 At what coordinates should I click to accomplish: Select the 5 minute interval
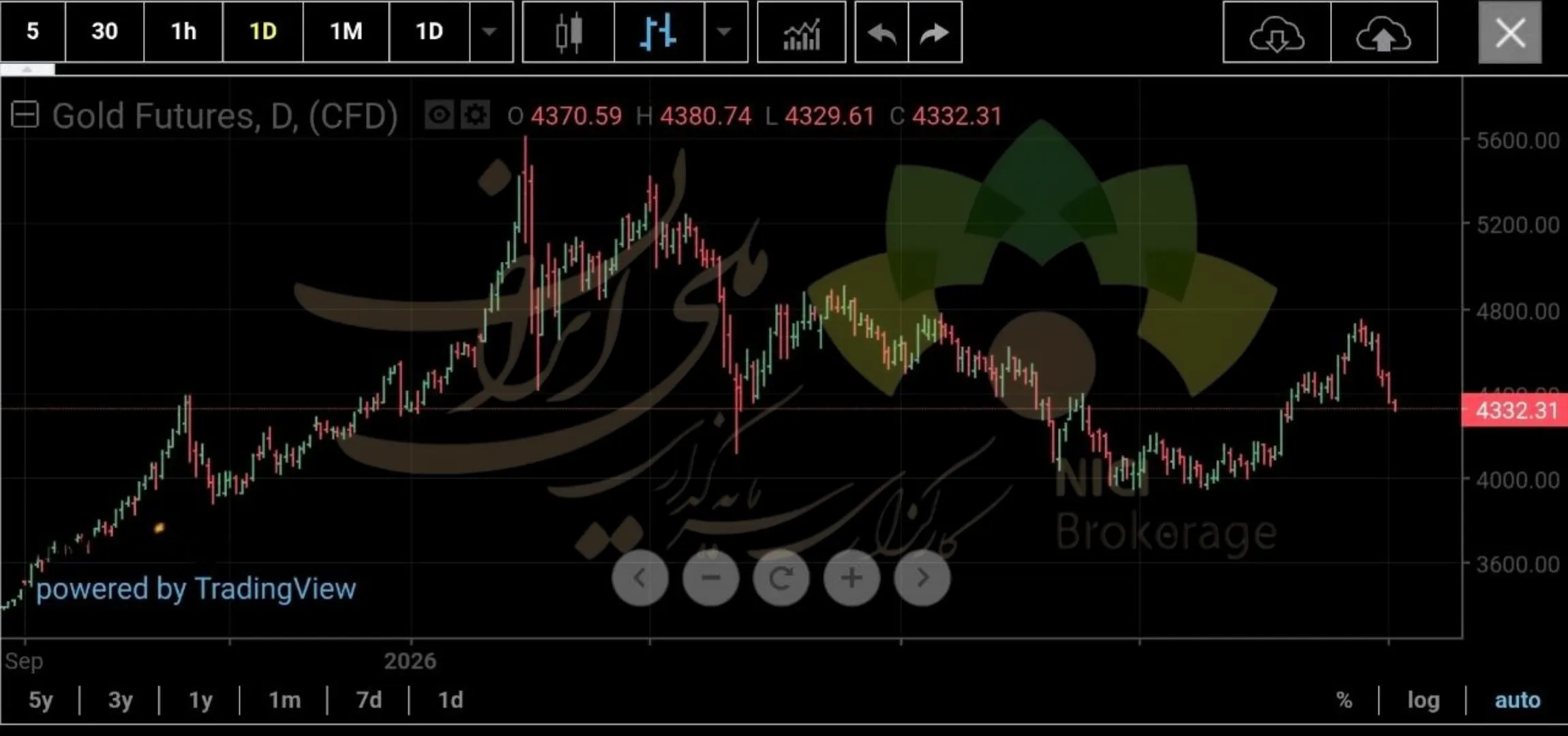point(33,31)
